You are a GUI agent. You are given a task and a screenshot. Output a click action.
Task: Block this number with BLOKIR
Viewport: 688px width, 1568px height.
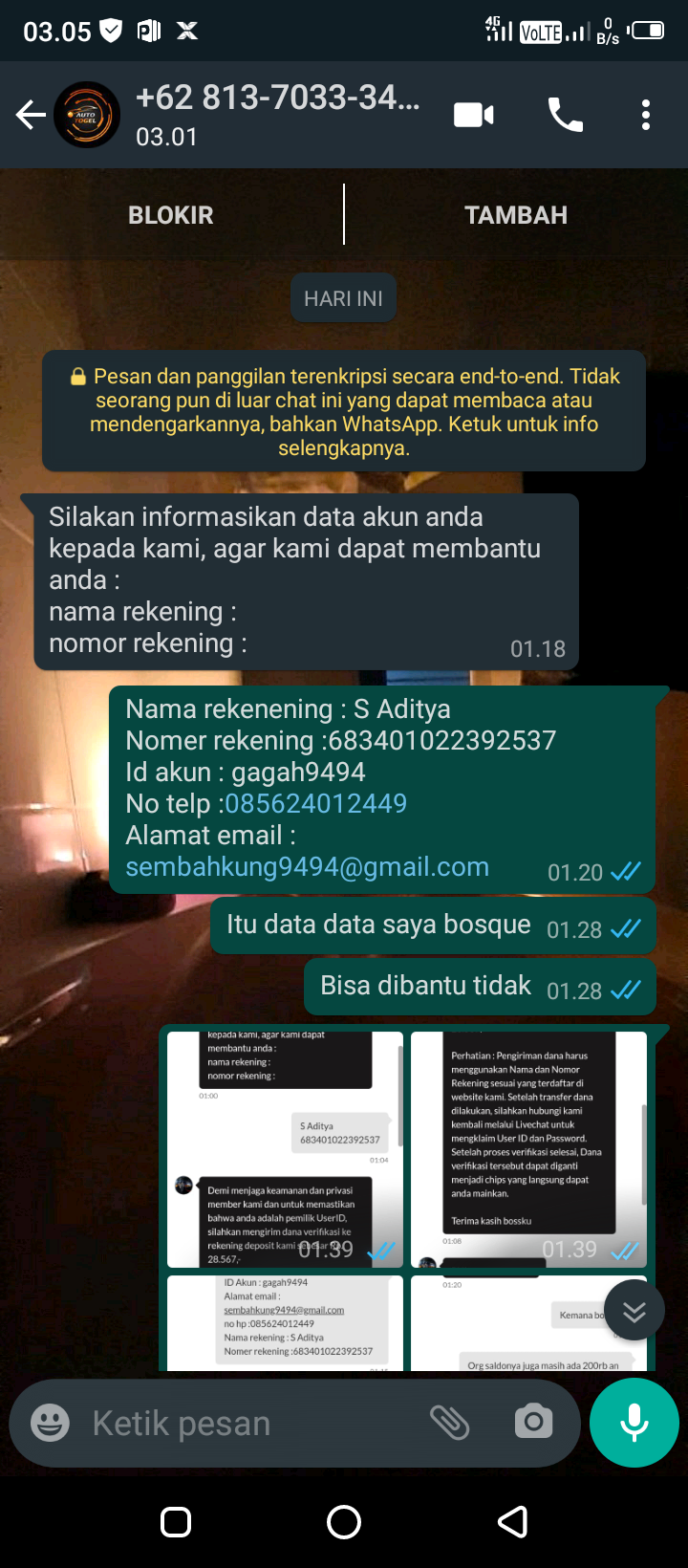171,215
